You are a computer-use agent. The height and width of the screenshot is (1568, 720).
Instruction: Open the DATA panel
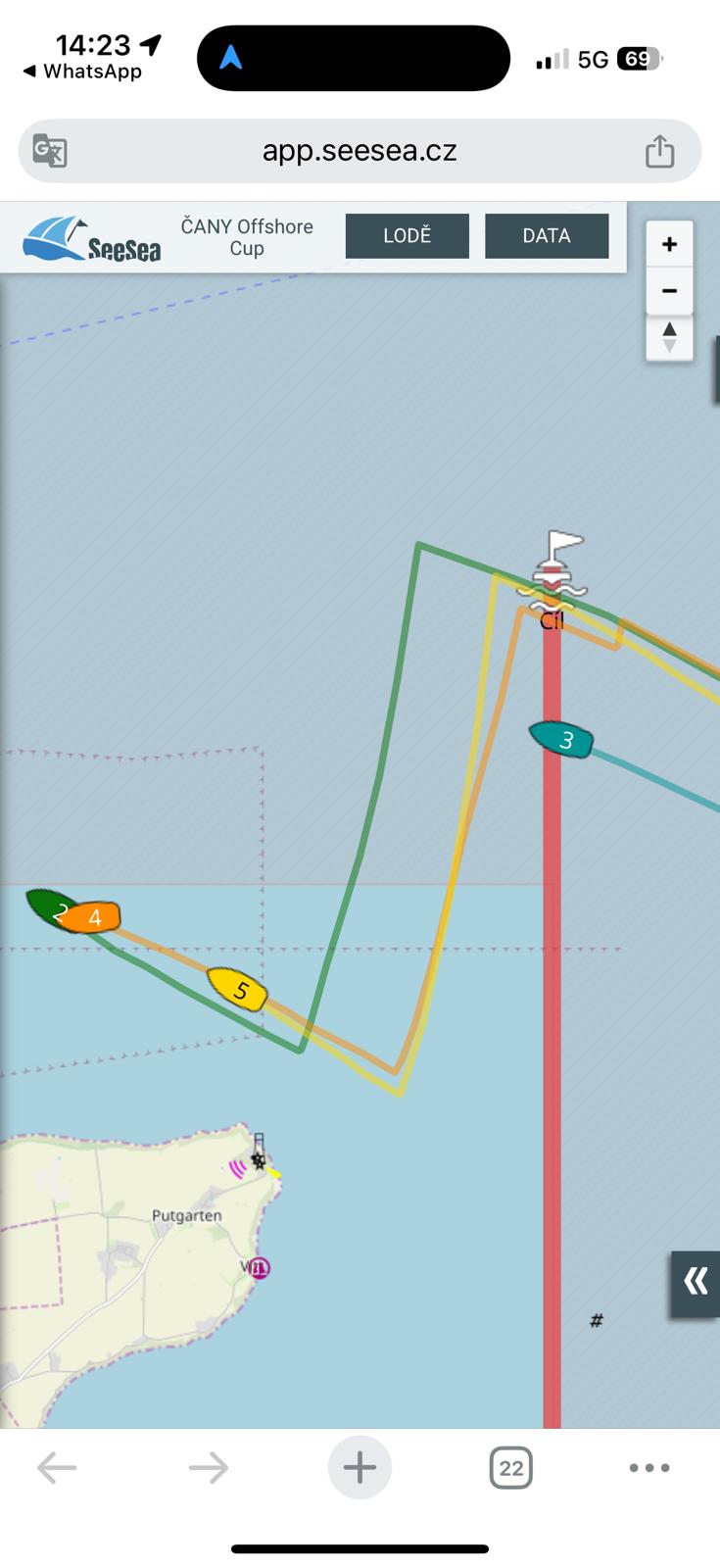point(546,236)
